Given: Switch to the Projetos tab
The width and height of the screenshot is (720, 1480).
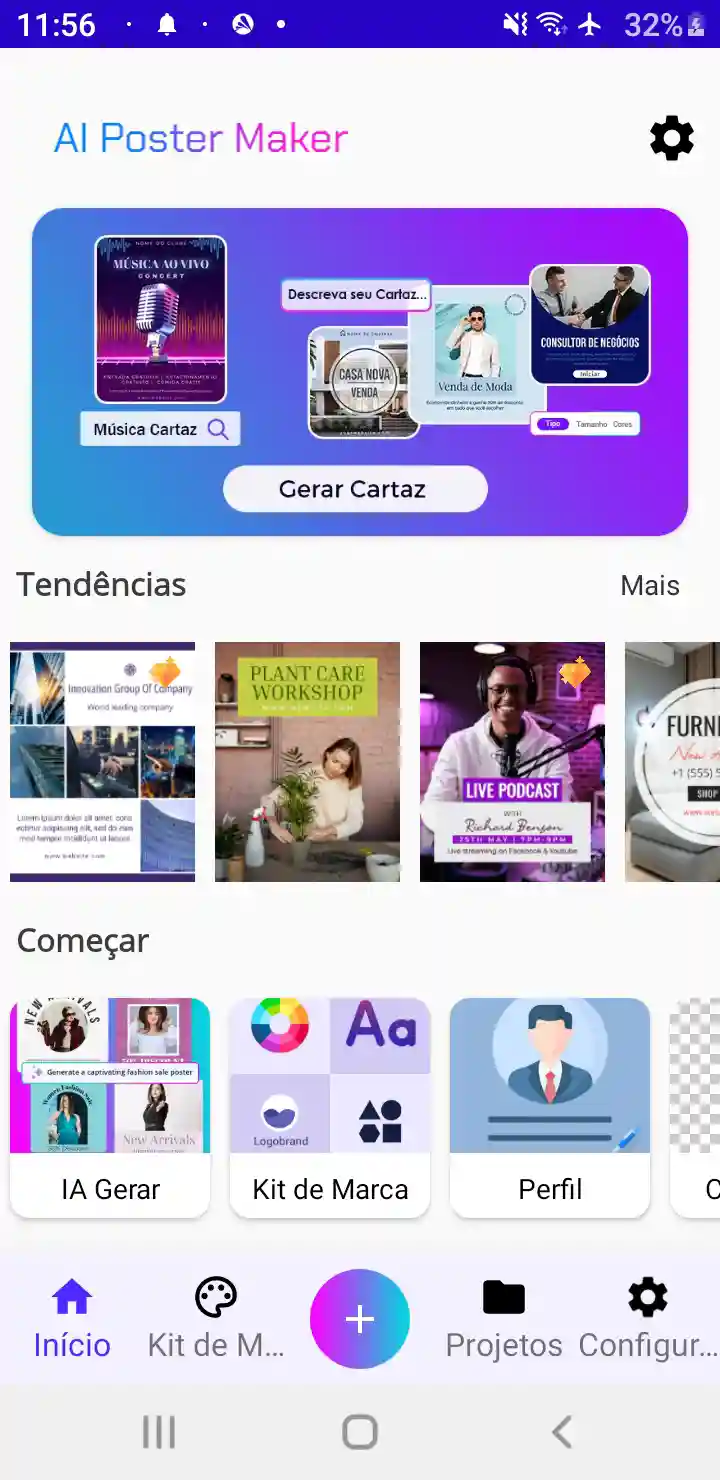Looking at the screenshot, I should [504, 1319].
